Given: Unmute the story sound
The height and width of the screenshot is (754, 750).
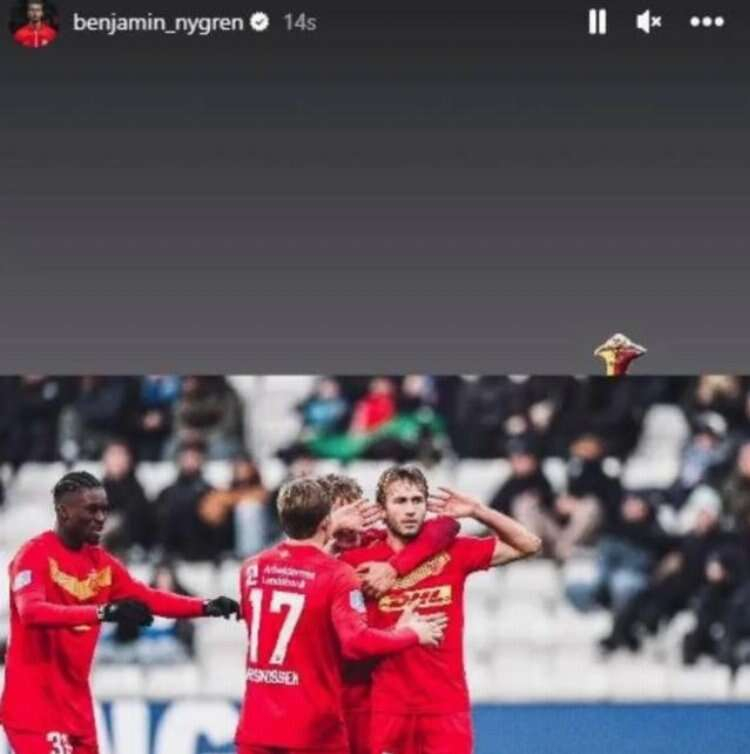Looking at the screenshot, I should (x=649, y=22).
